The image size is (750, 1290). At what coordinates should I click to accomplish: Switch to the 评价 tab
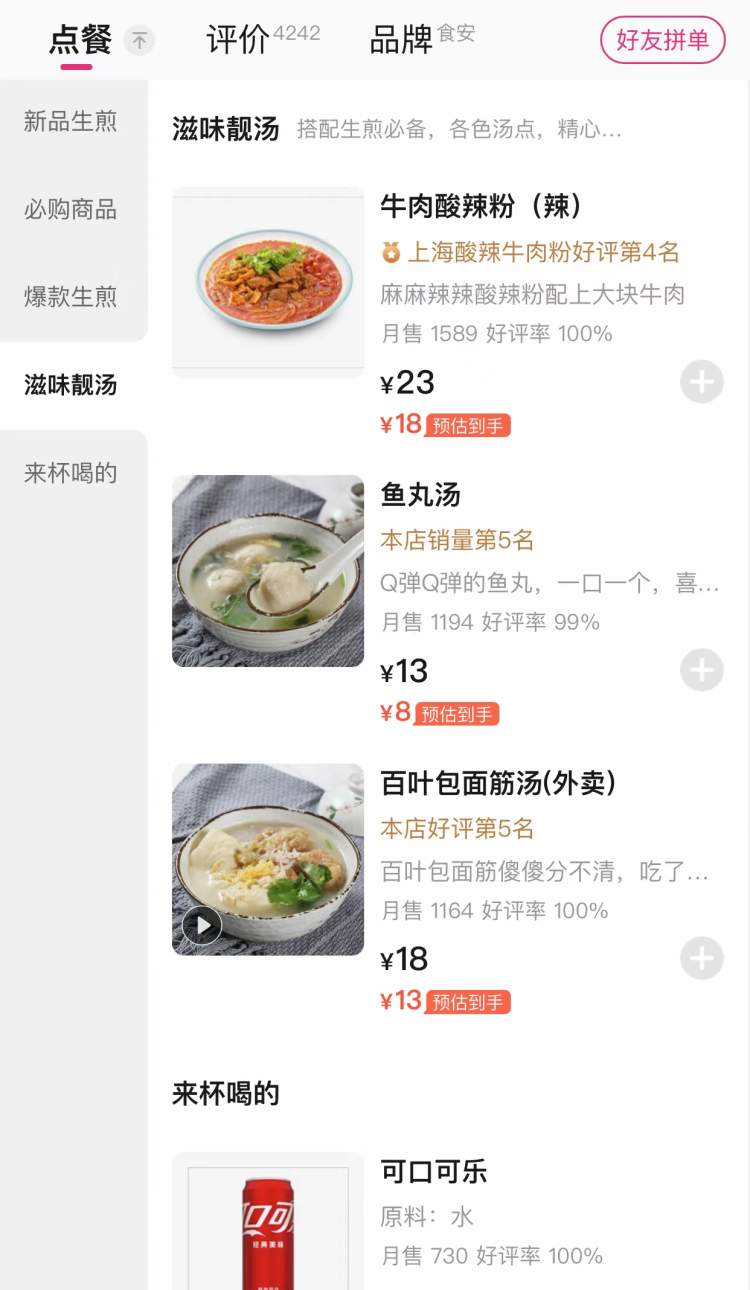coord(238,40)
